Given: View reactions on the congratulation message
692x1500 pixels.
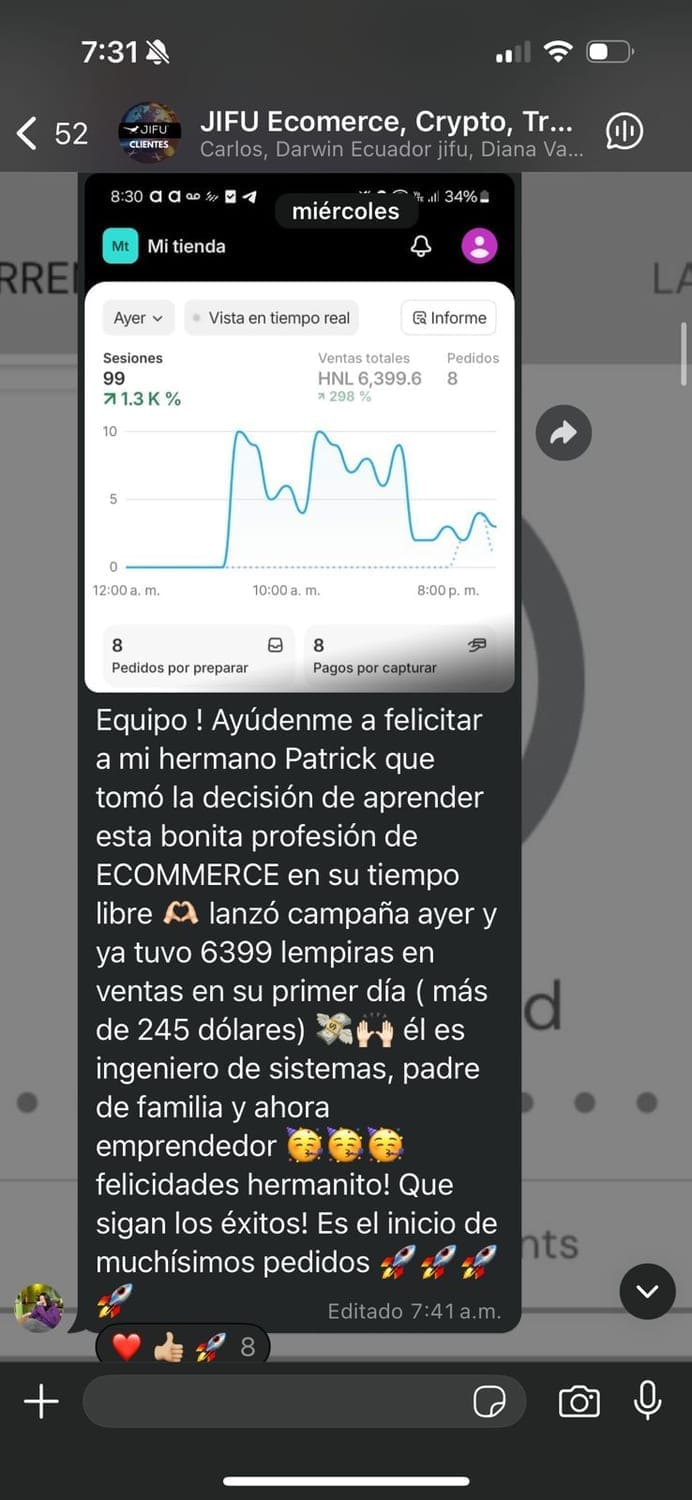Looking at the screenshot, I should (183, 1347).
